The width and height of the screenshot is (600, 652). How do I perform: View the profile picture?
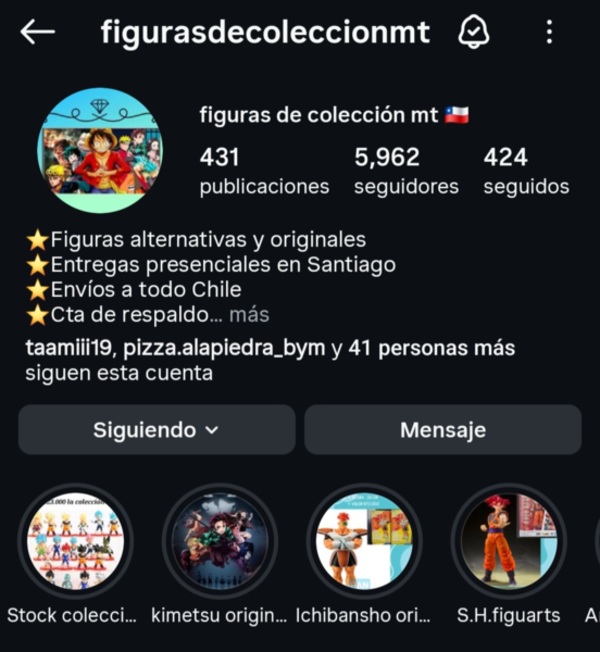point(99,150)
